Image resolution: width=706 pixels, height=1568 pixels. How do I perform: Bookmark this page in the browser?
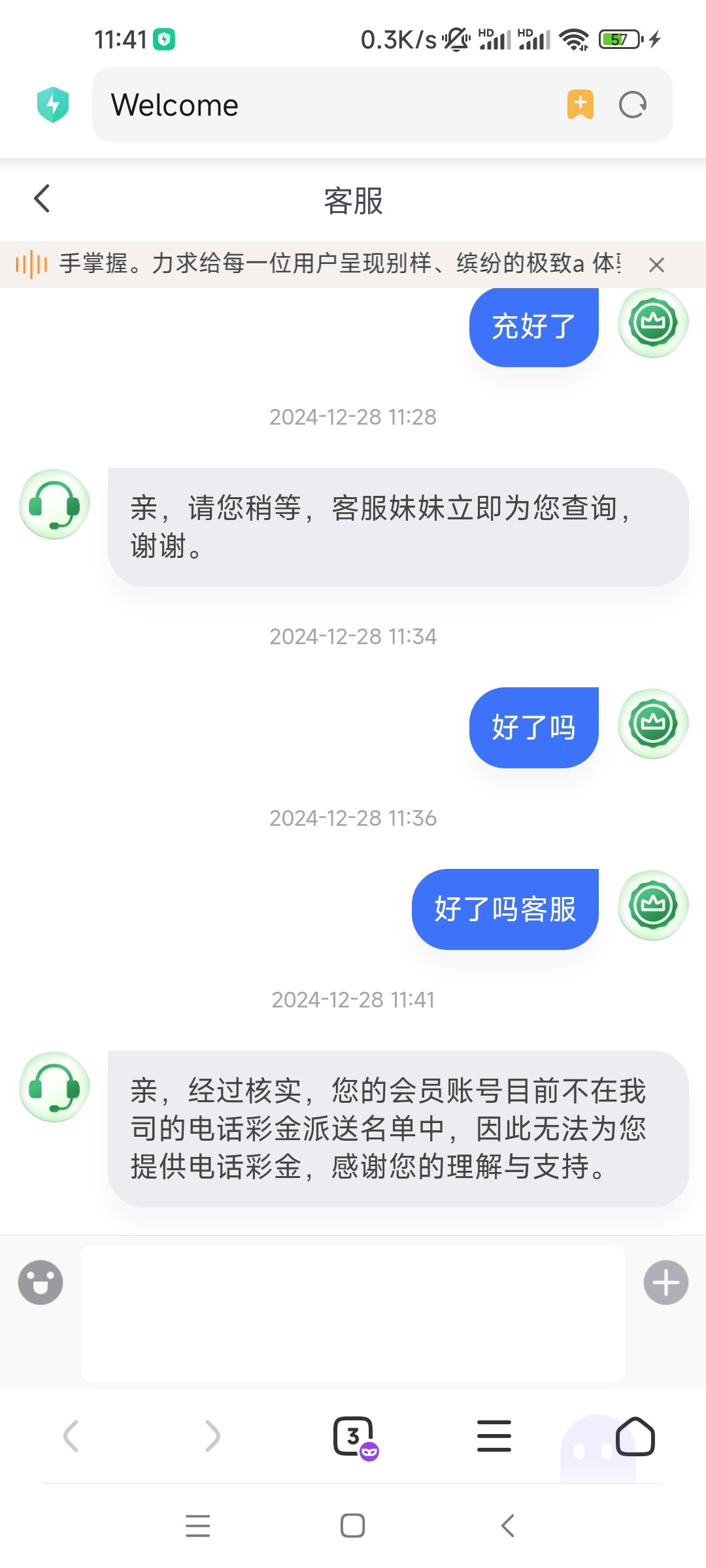pos(580,105)
